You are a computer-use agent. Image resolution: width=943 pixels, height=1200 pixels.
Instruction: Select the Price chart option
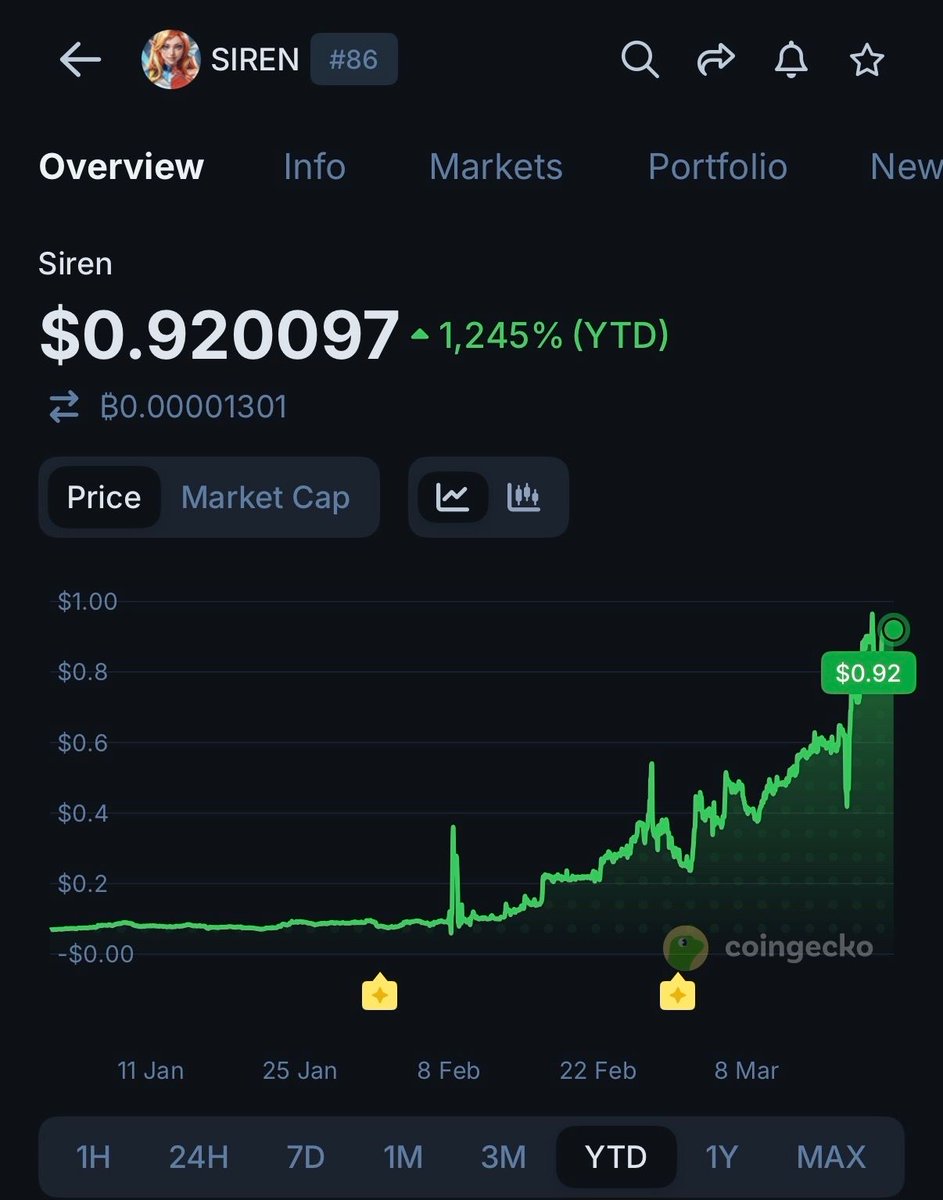[103, 498]
